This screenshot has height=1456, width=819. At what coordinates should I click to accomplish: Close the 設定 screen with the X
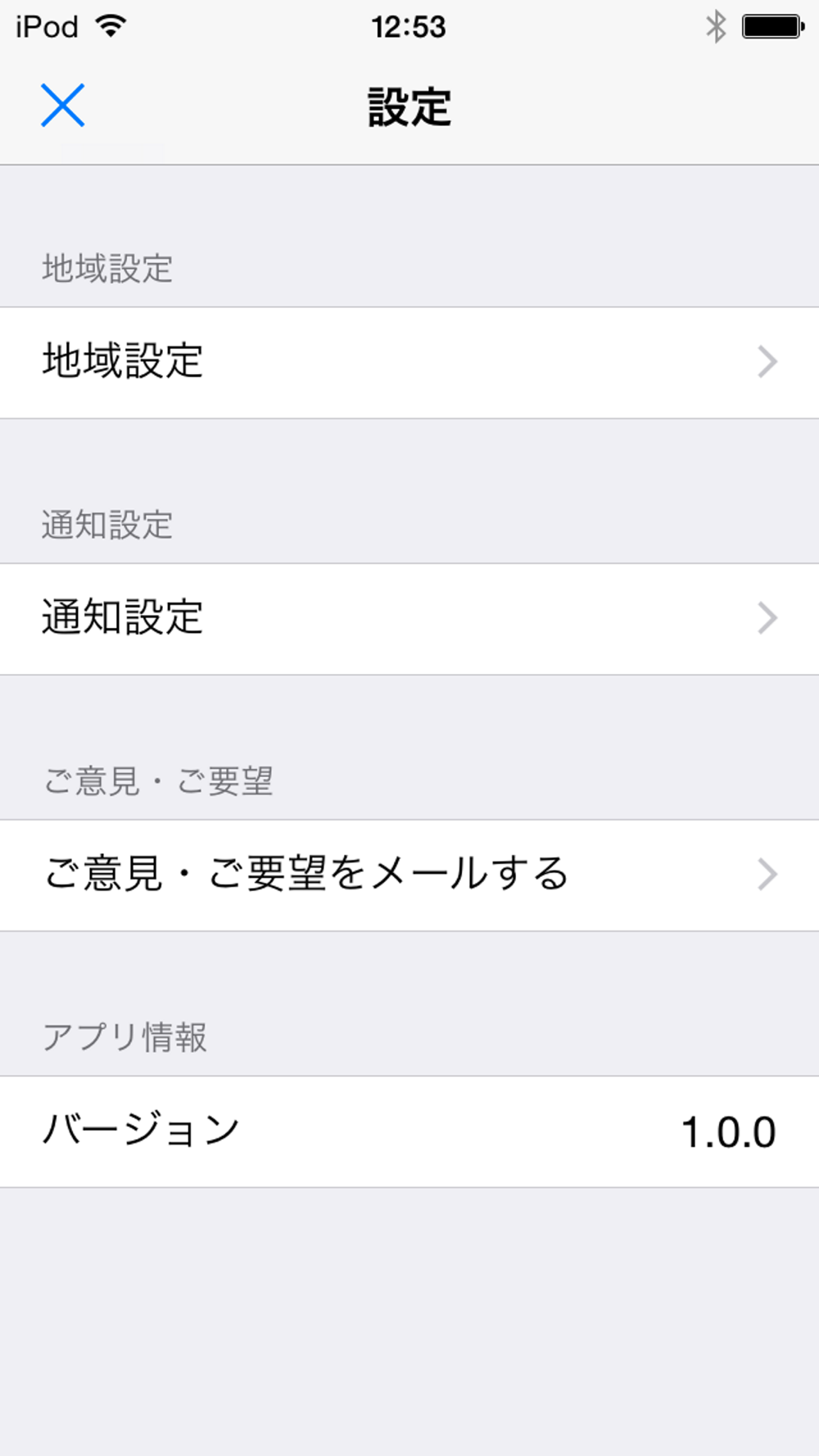(63, 106)
